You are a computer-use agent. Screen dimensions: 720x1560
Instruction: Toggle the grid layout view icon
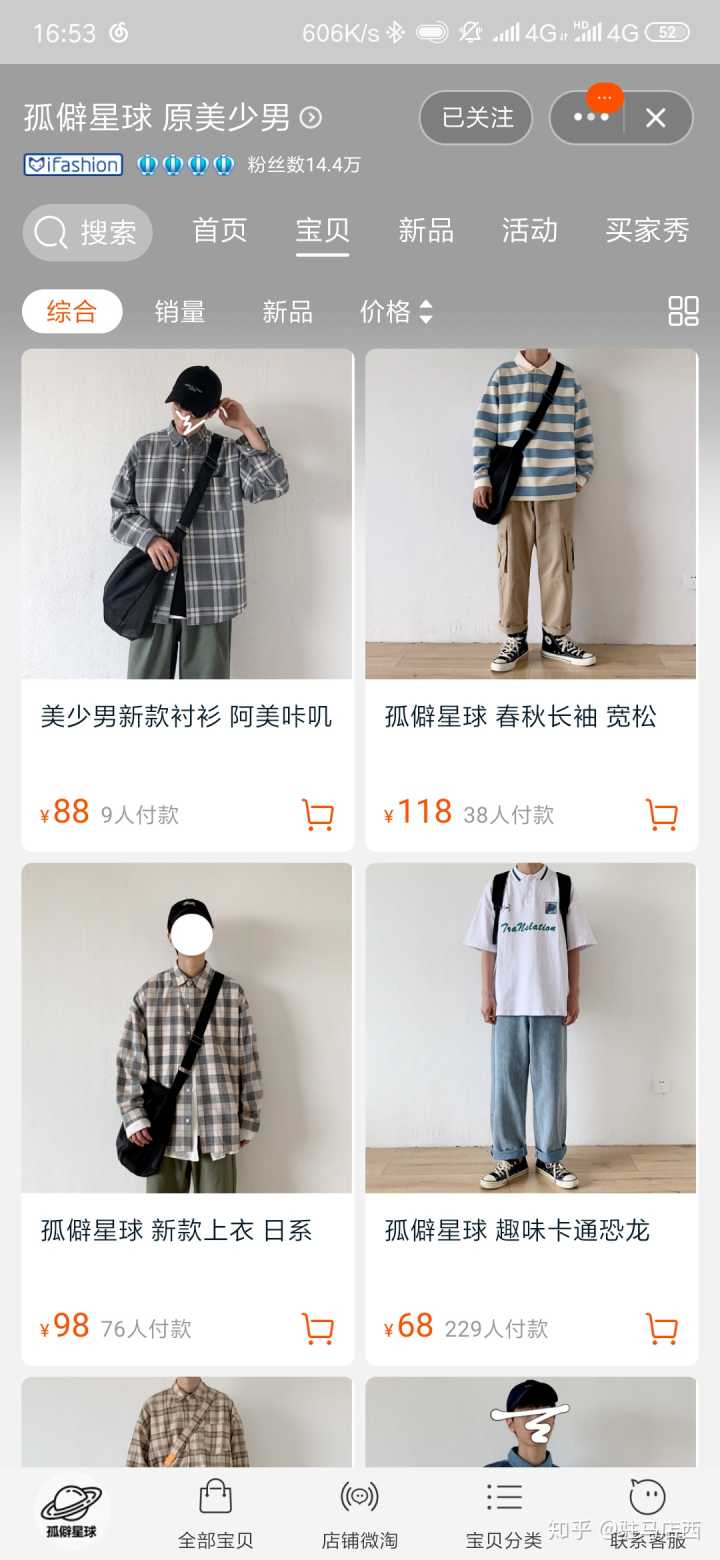(x=683, y=311)
